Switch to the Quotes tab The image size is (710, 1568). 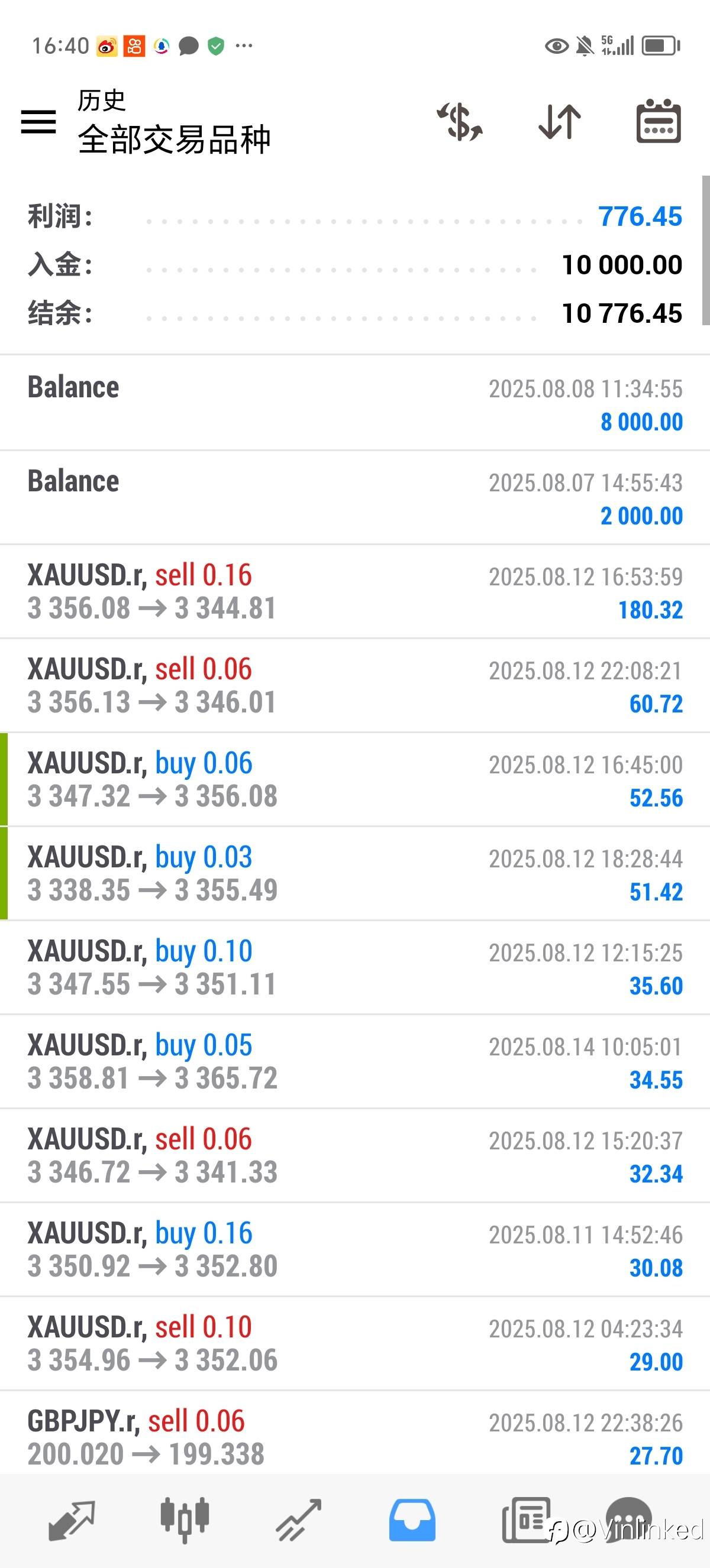click(x=71, y=1521)
